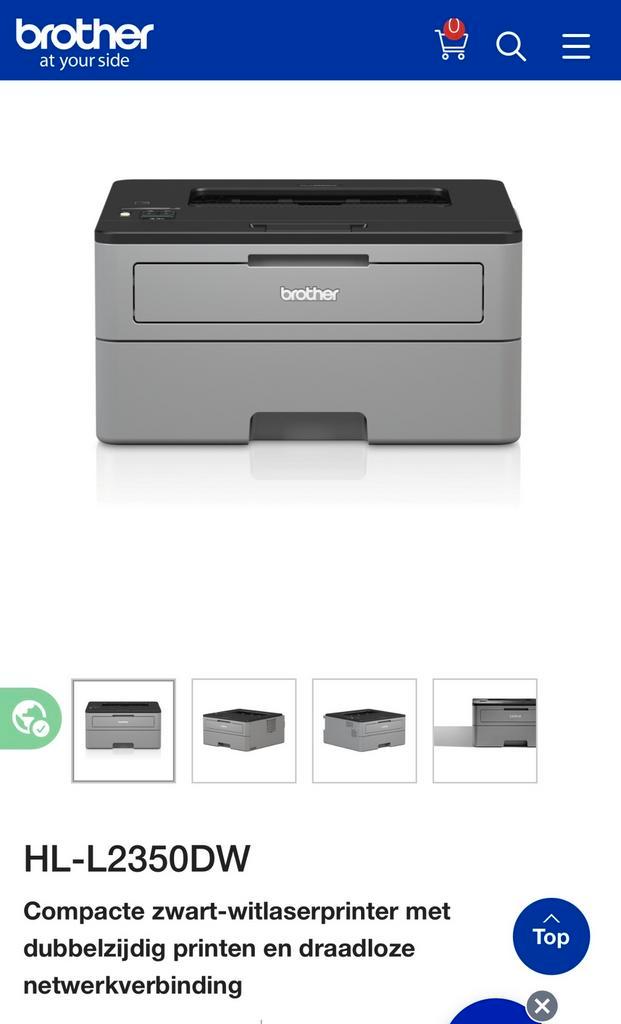Select the first front-view printer thumbnail

[x=124, y=730]
